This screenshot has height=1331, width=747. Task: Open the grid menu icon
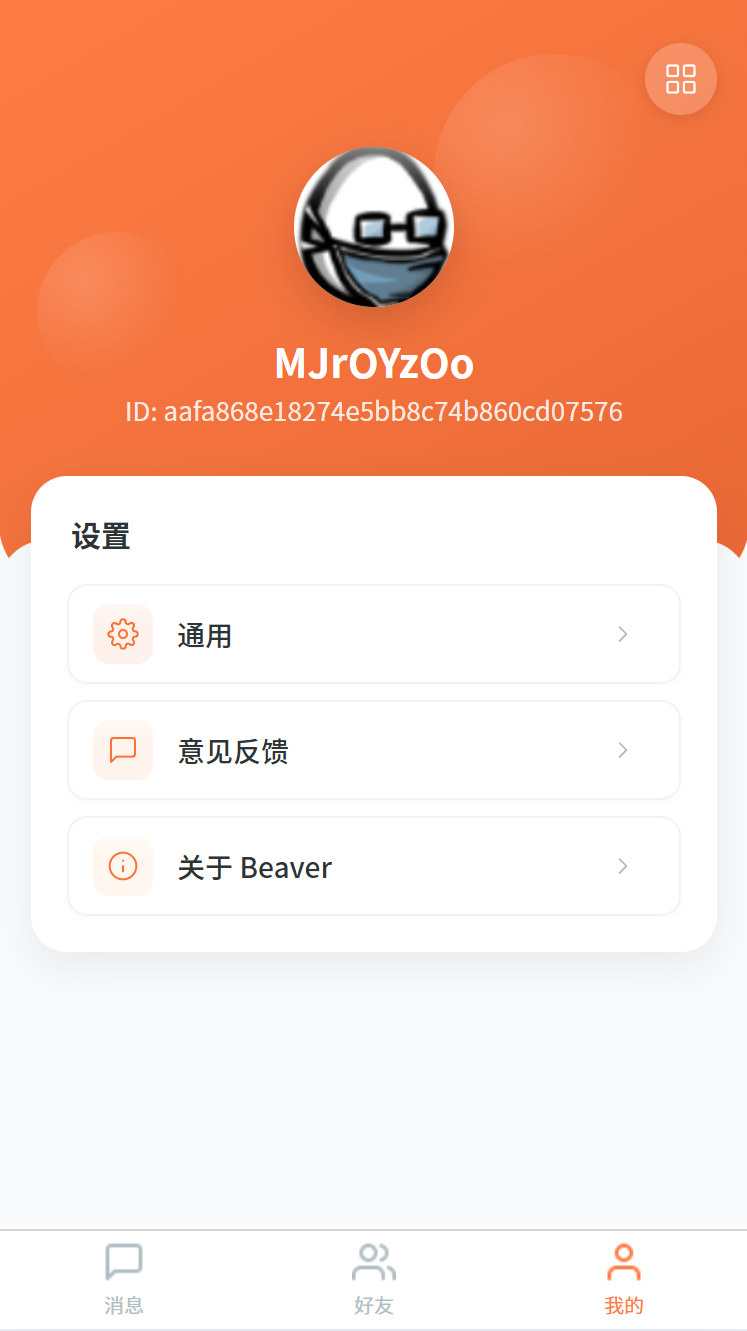tap(681, 79)
